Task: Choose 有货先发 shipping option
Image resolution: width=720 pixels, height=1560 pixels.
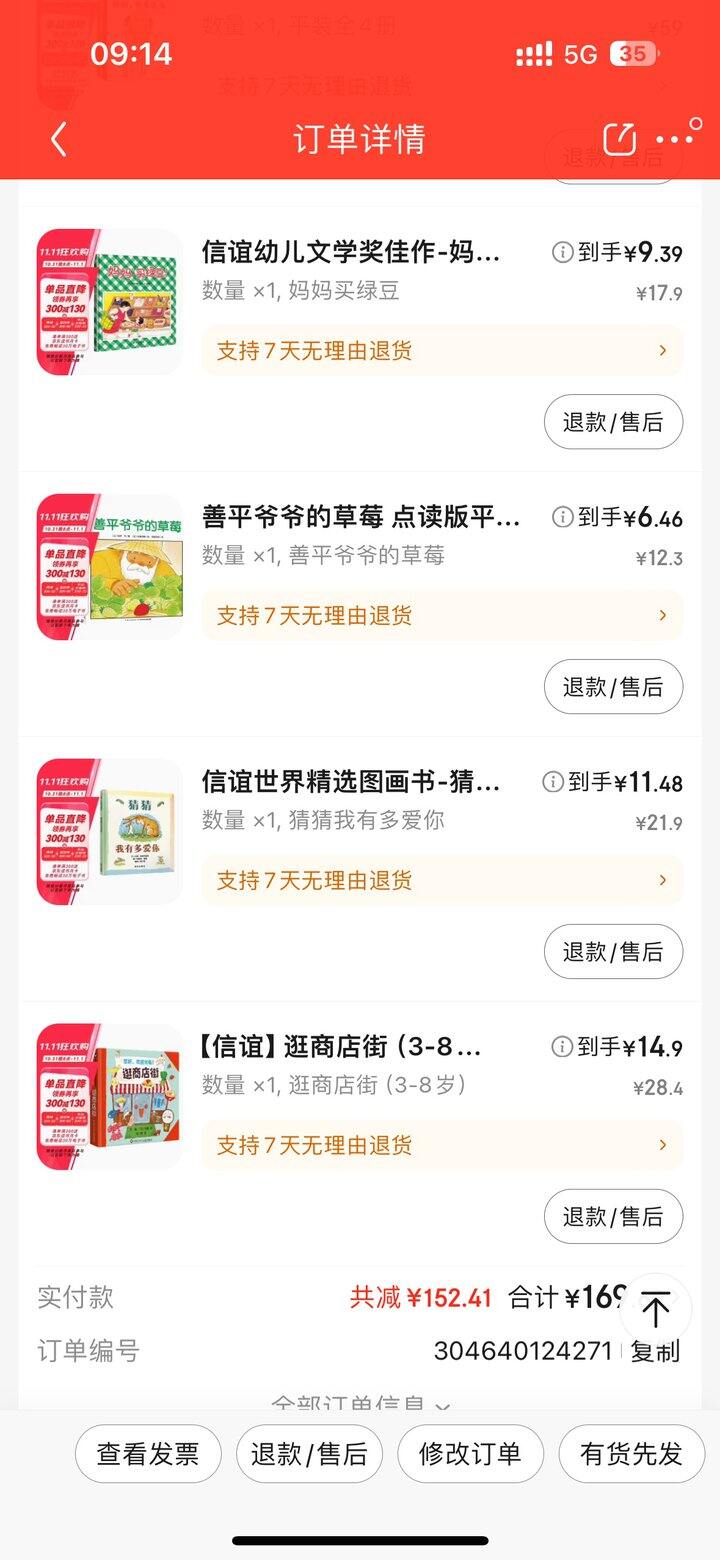Action: pyautogui.click(x=631, y=1454)
